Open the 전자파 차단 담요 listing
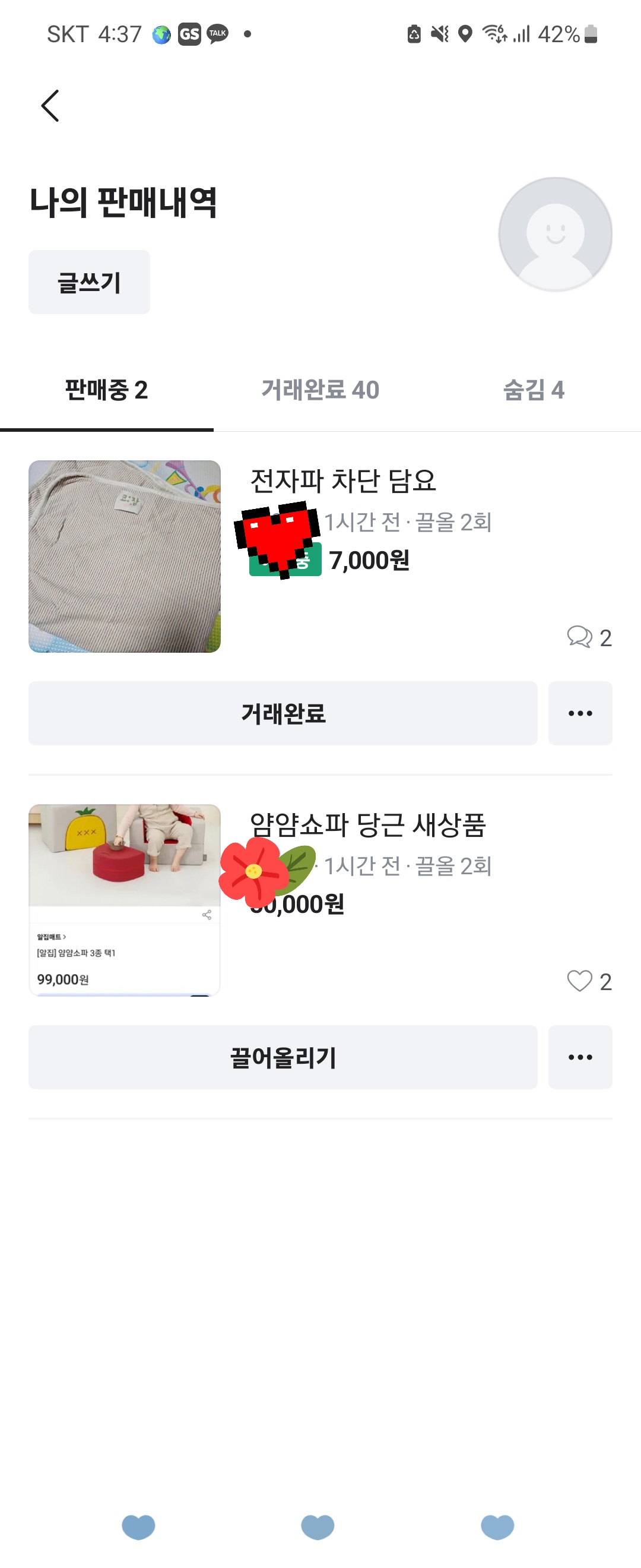 click(343, 481)
